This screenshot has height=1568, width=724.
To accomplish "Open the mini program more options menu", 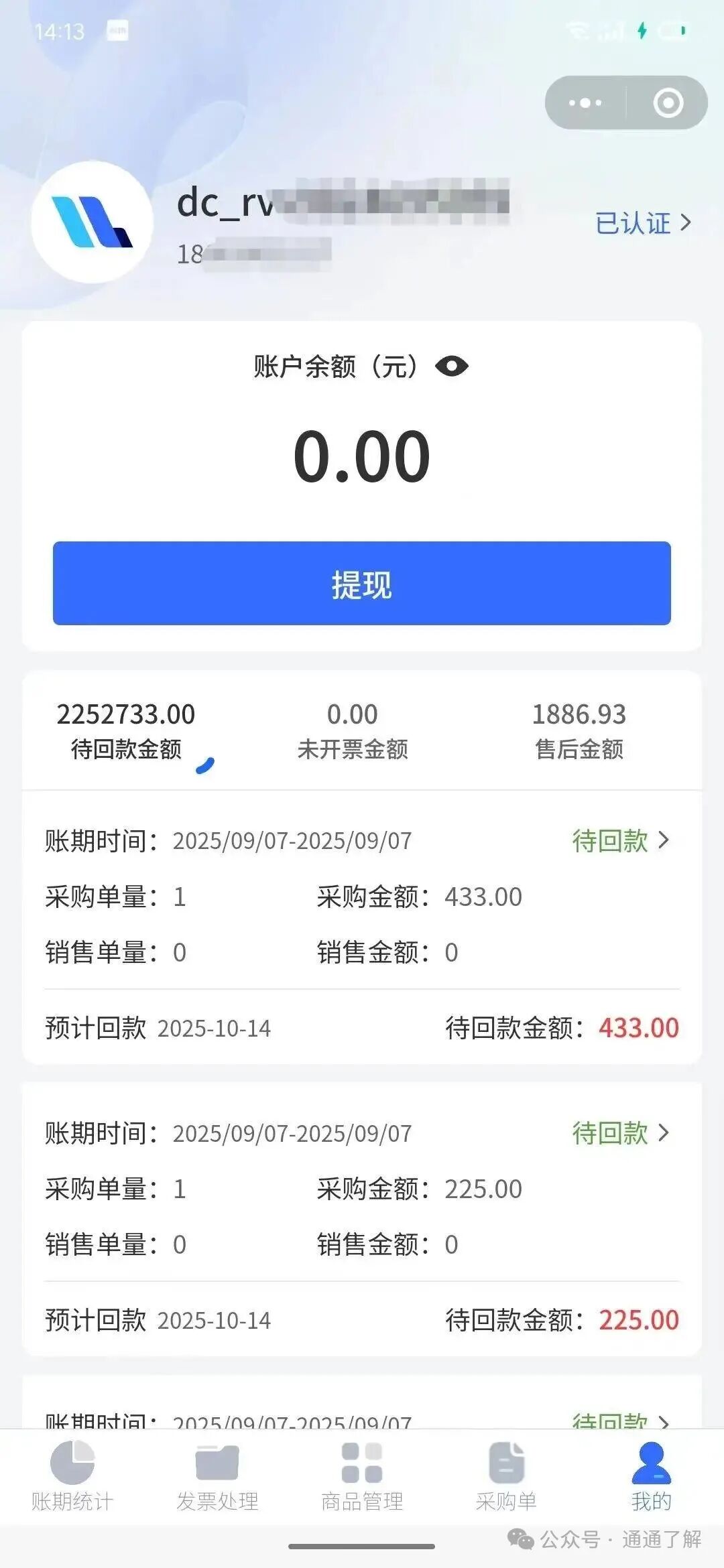I will 585,103.
